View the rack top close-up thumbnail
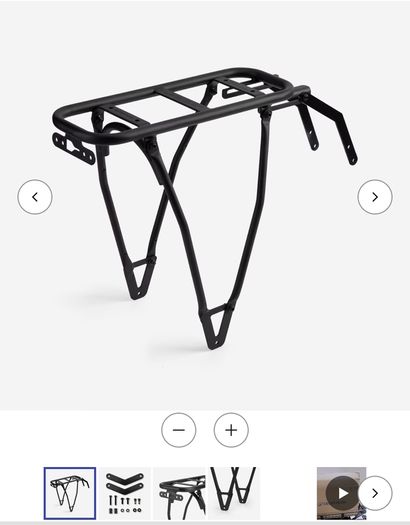This screenshot has height=525, width=410. tap(179, 493)
